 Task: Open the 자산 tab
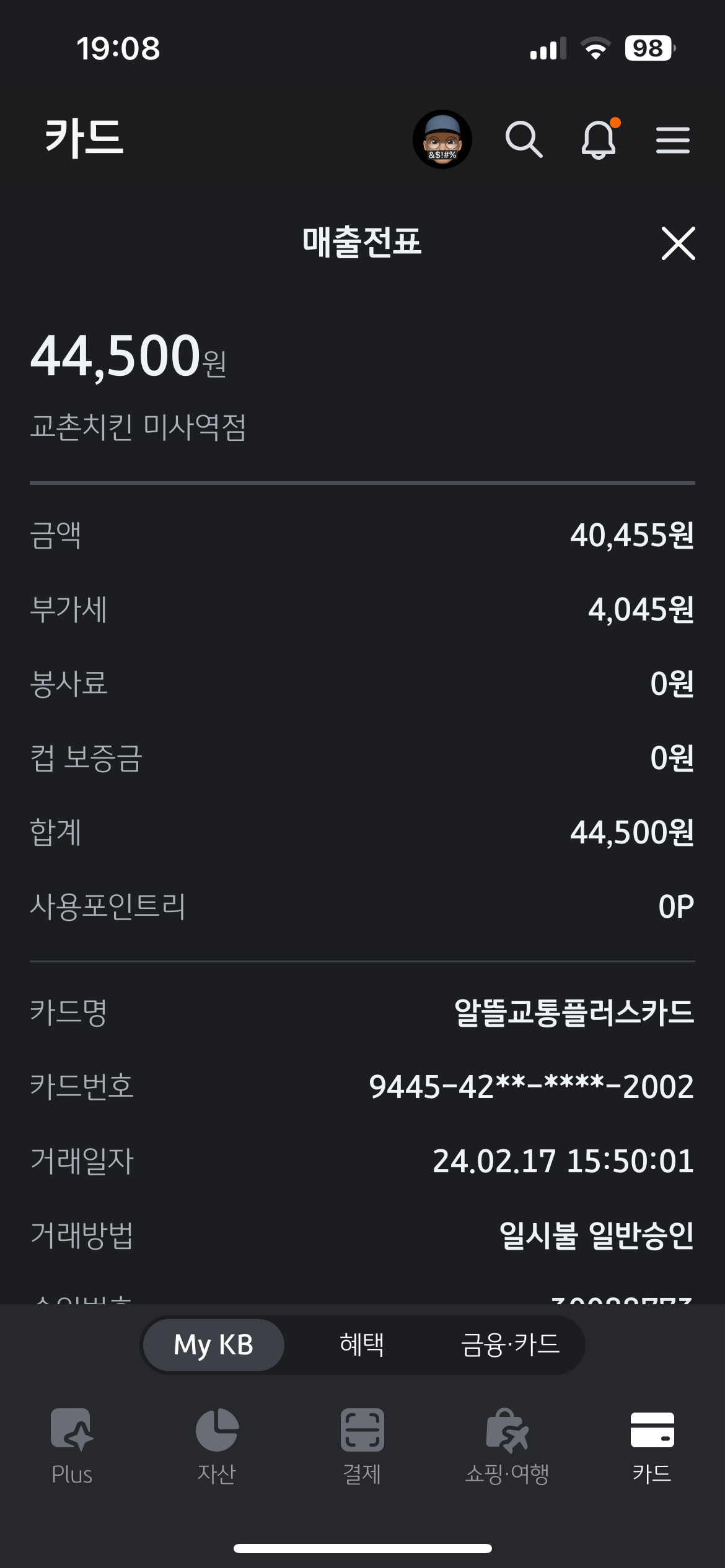coord(217,1447)
